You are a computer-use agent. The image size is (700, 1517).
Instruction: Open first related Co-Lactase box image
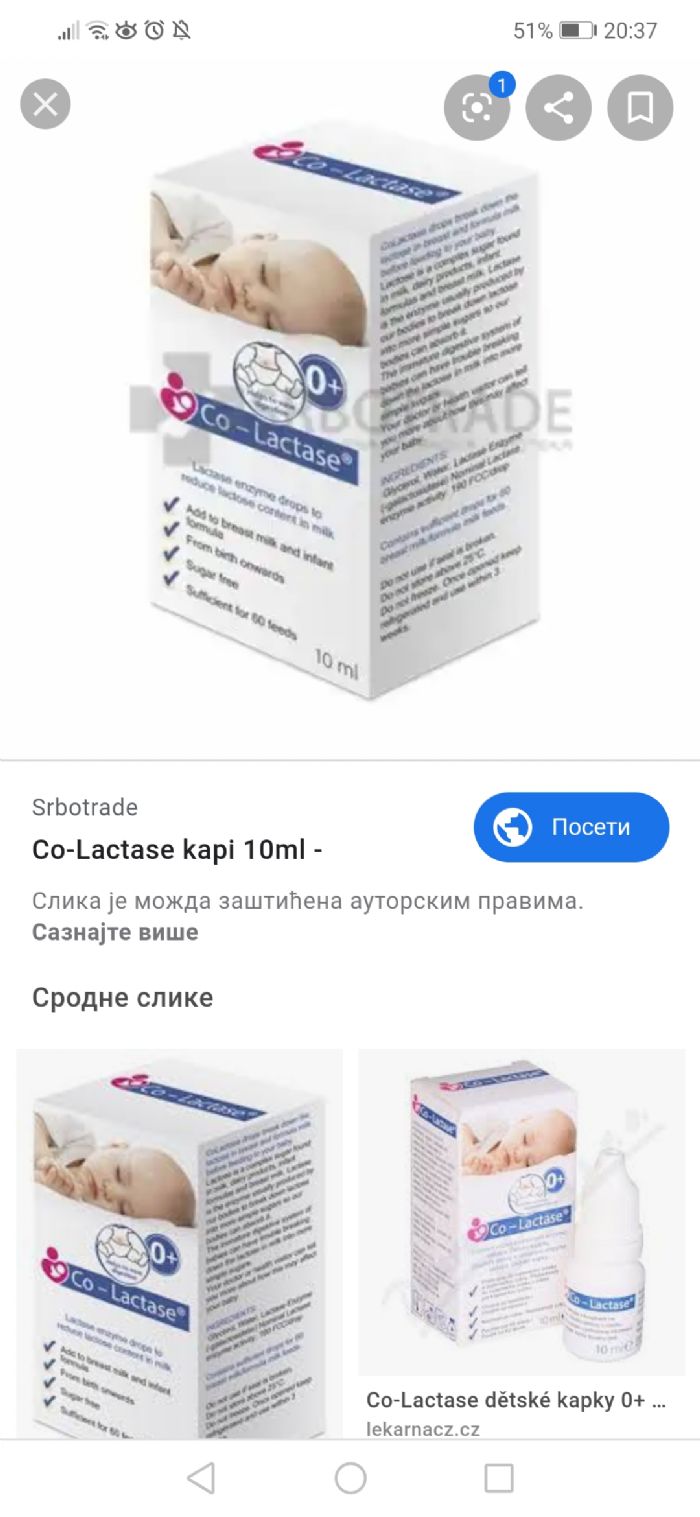[179, 1243]
